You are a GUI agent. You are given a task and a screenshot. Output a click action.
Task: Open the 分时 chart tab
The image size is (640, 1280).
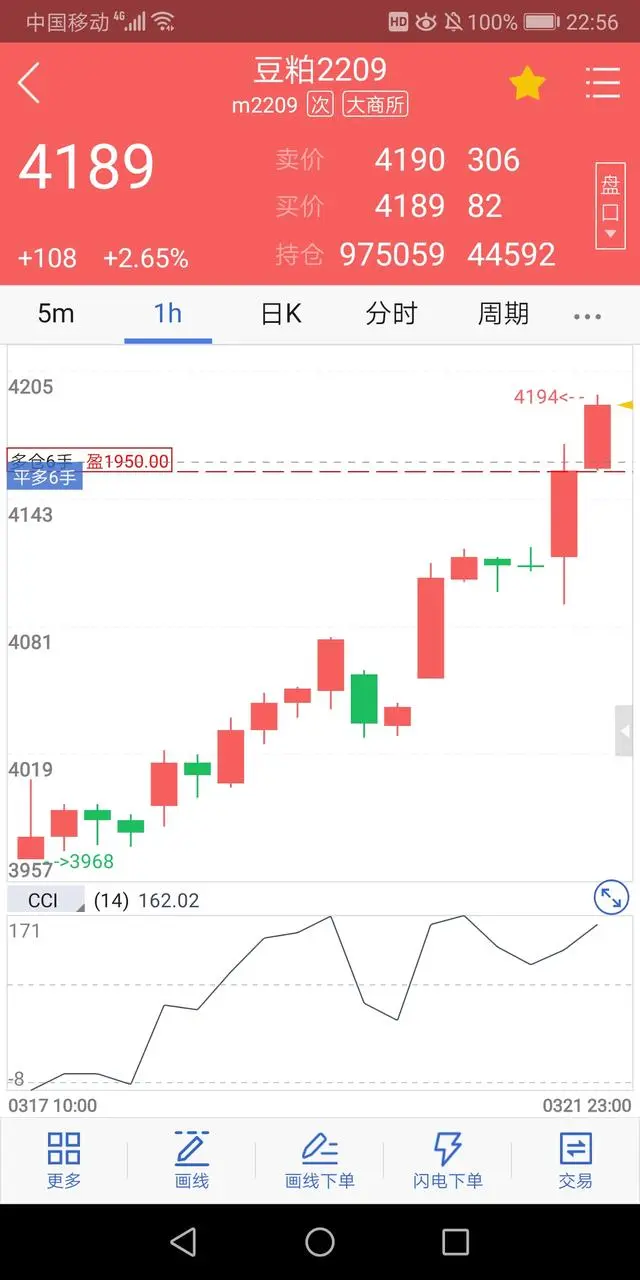pos(391,314)
